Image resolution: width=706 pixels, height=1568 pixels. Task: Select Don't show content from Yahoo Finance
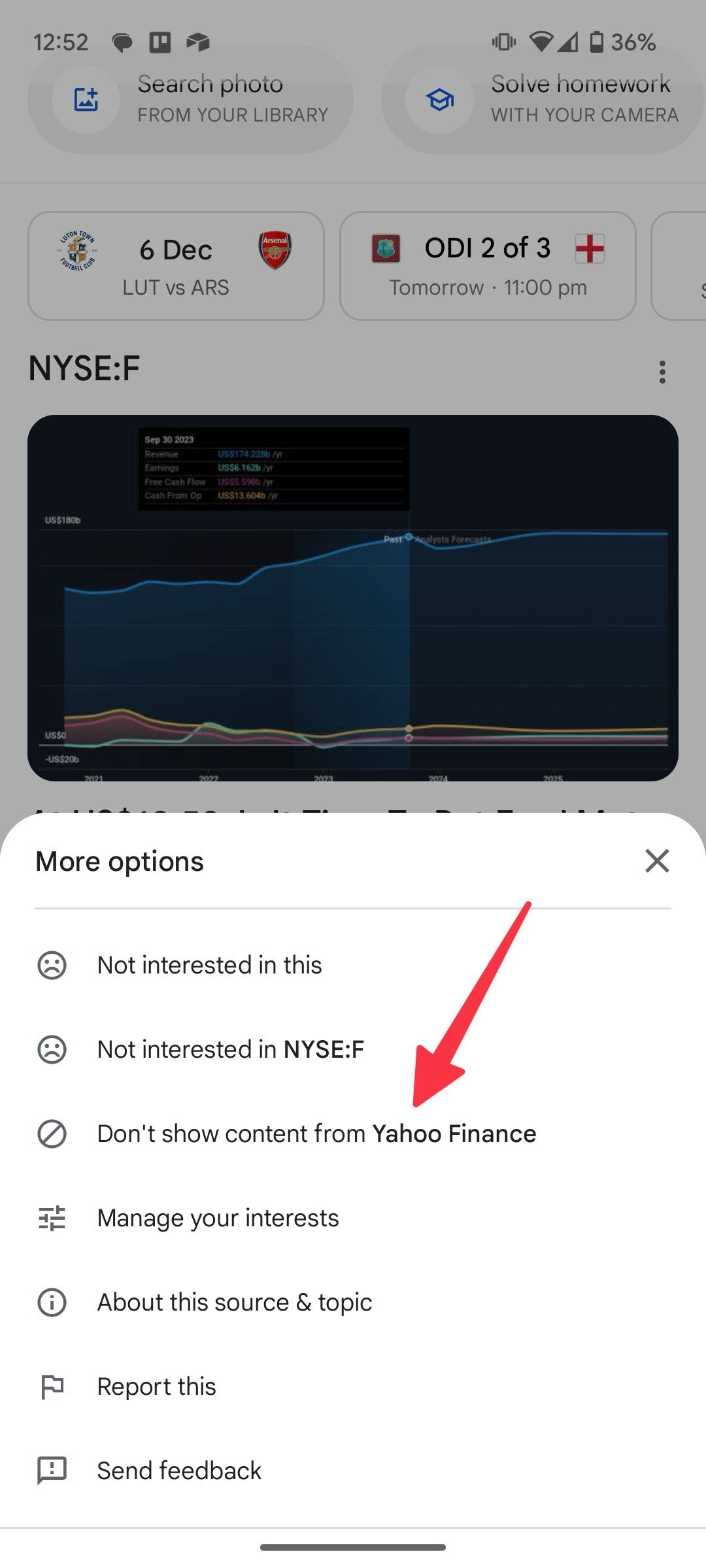316,1133
